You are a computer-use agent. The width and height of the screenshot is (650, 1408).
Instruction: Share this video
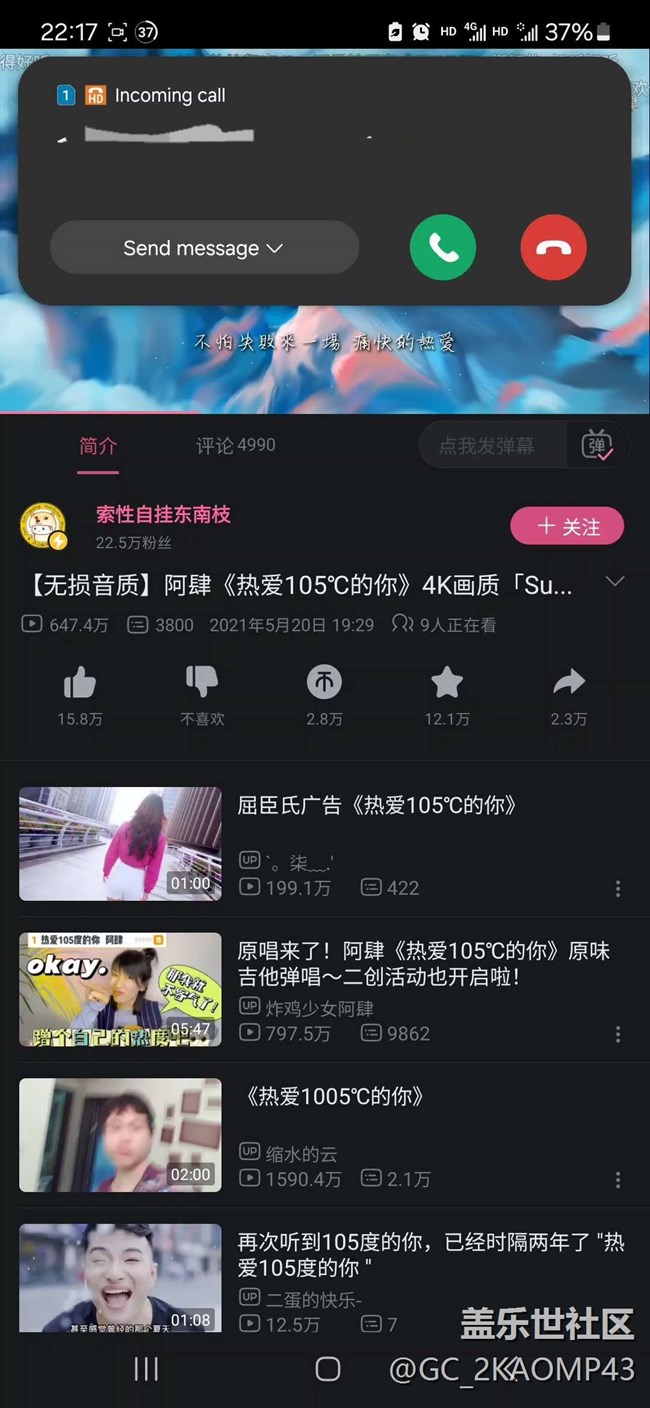568,684
